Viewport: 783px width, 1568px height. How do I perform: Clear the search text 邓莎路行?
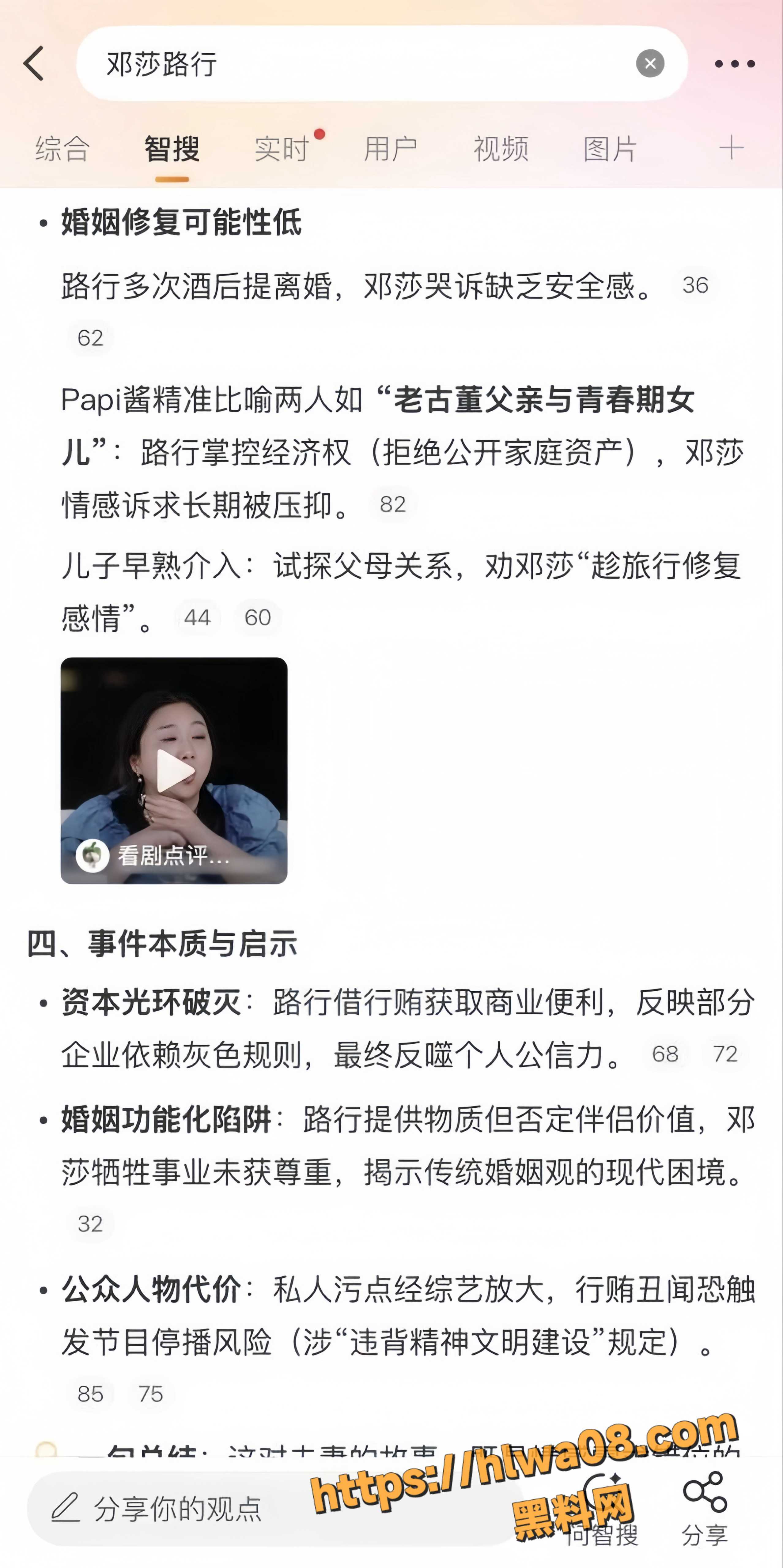pos(650,63)
